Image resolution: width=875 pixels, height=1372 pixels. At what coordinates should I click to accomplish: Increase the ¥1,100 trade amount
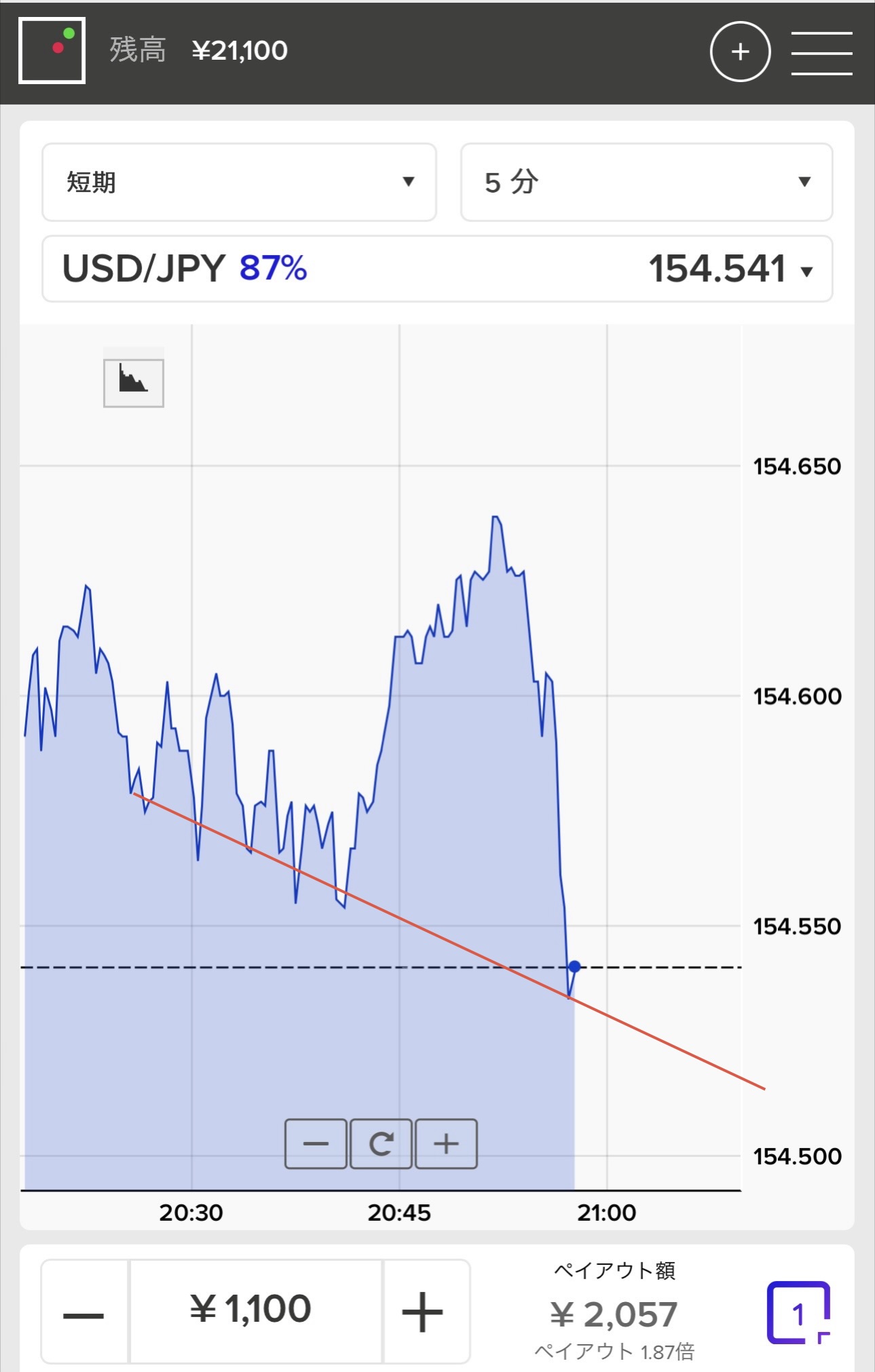[424, 1312]
